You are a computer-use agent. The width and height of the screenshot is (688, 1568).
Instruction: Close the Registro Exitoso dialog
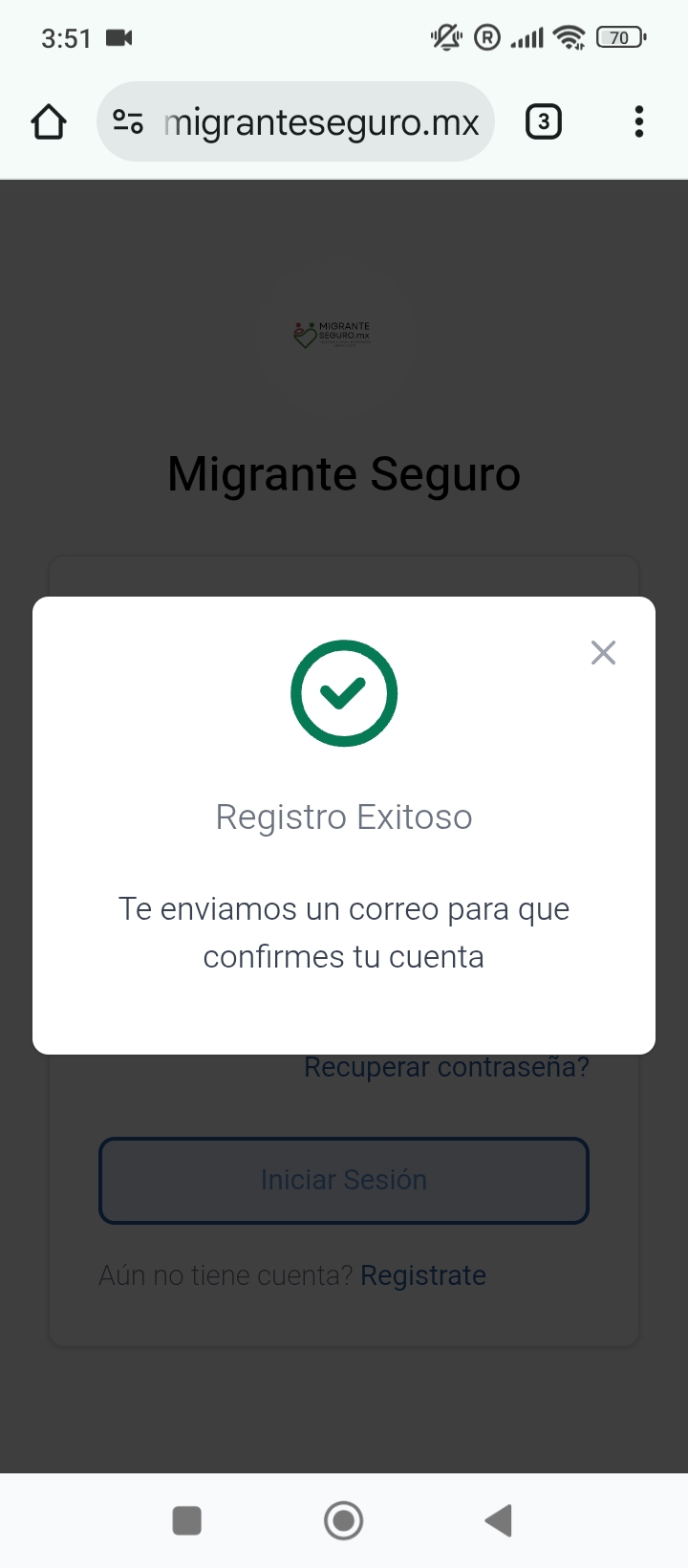coord(603,653)
